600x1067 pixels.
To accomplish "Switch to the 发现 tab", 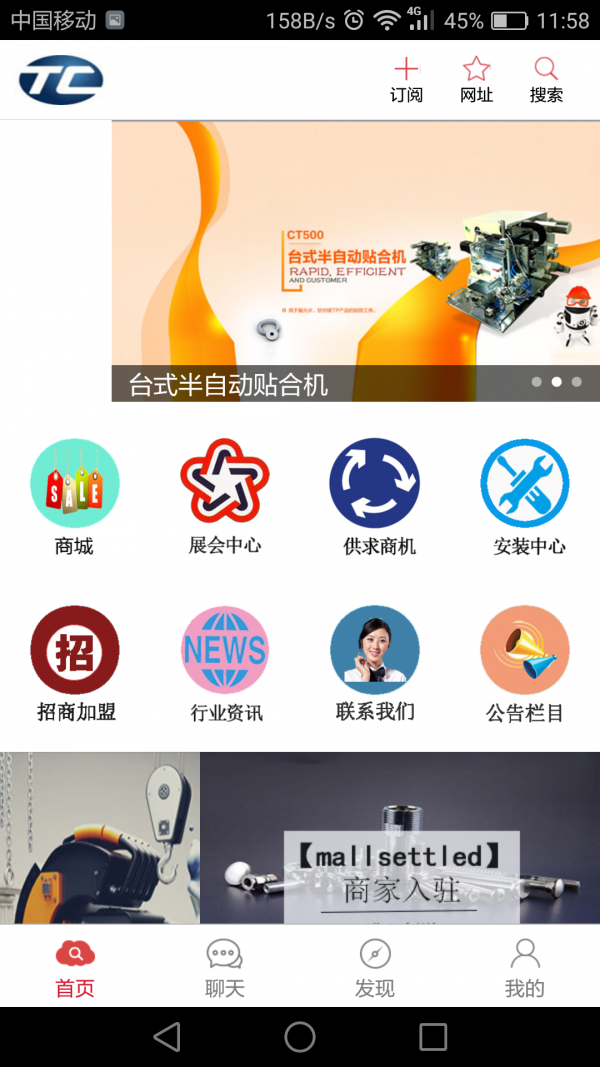I will click(x=375, y=968).
